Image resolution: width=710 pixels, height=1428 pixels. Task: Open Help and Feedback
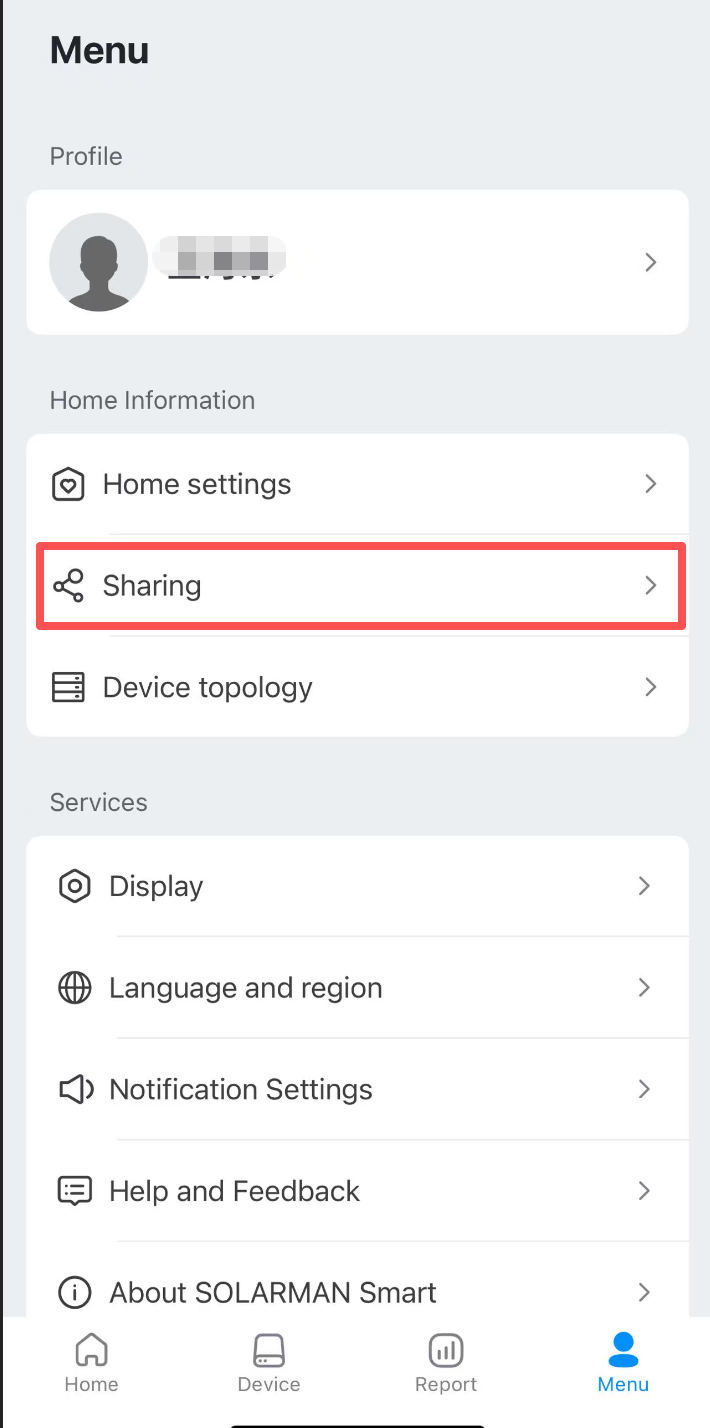point(357,1191)
